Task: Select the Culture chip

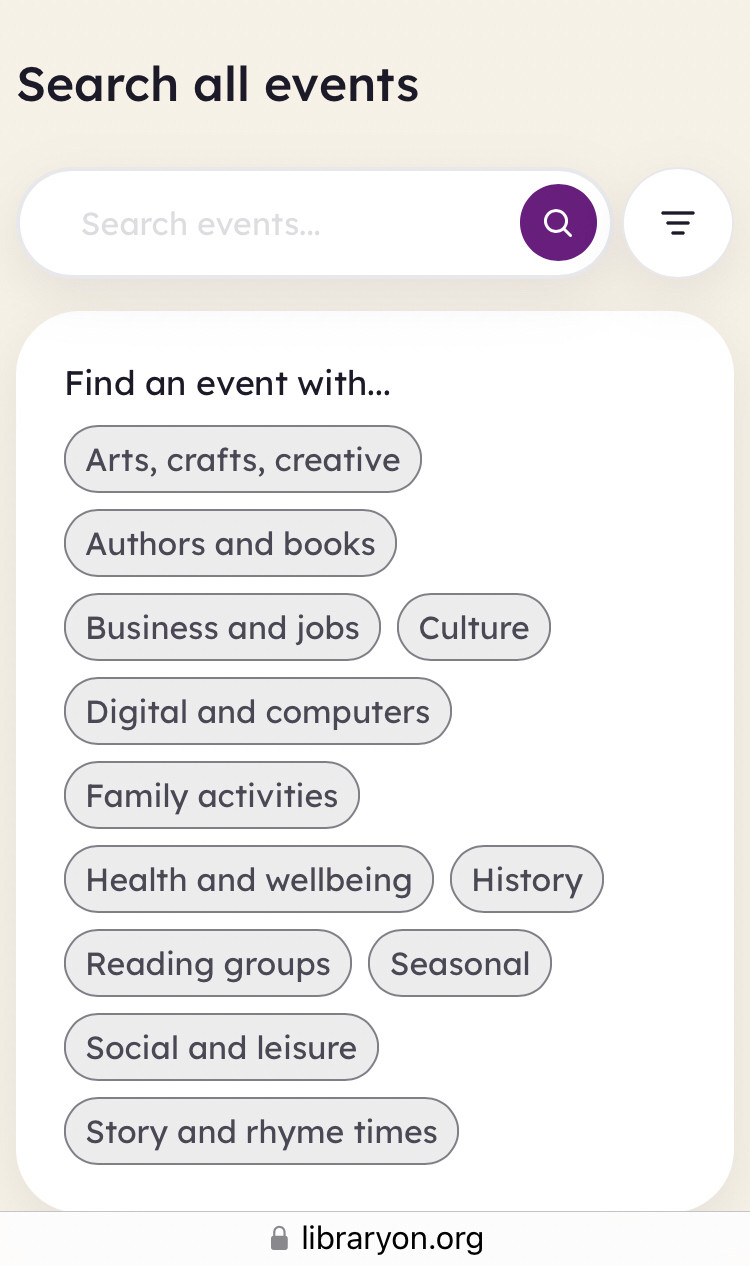Action: coord(474,628)
